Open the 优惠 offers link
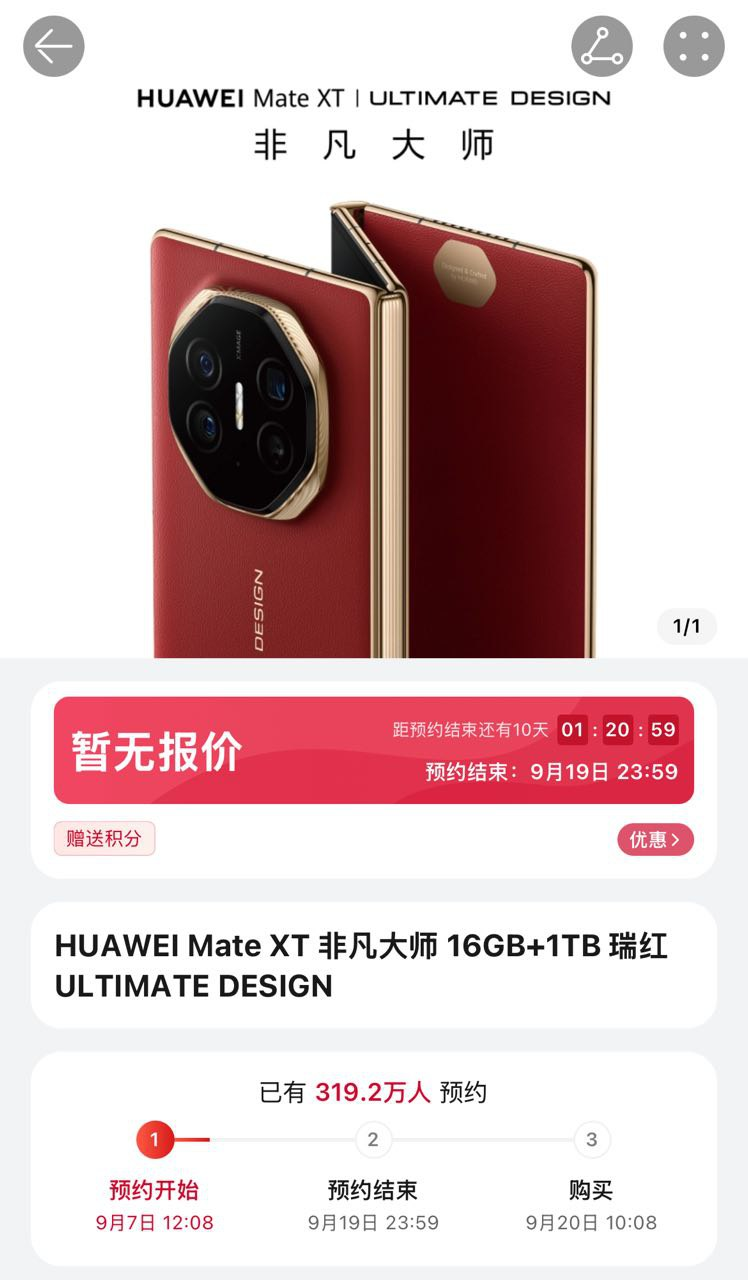Screen dimensions: 748x1280 pyautogui.click(x=655, y=840)
